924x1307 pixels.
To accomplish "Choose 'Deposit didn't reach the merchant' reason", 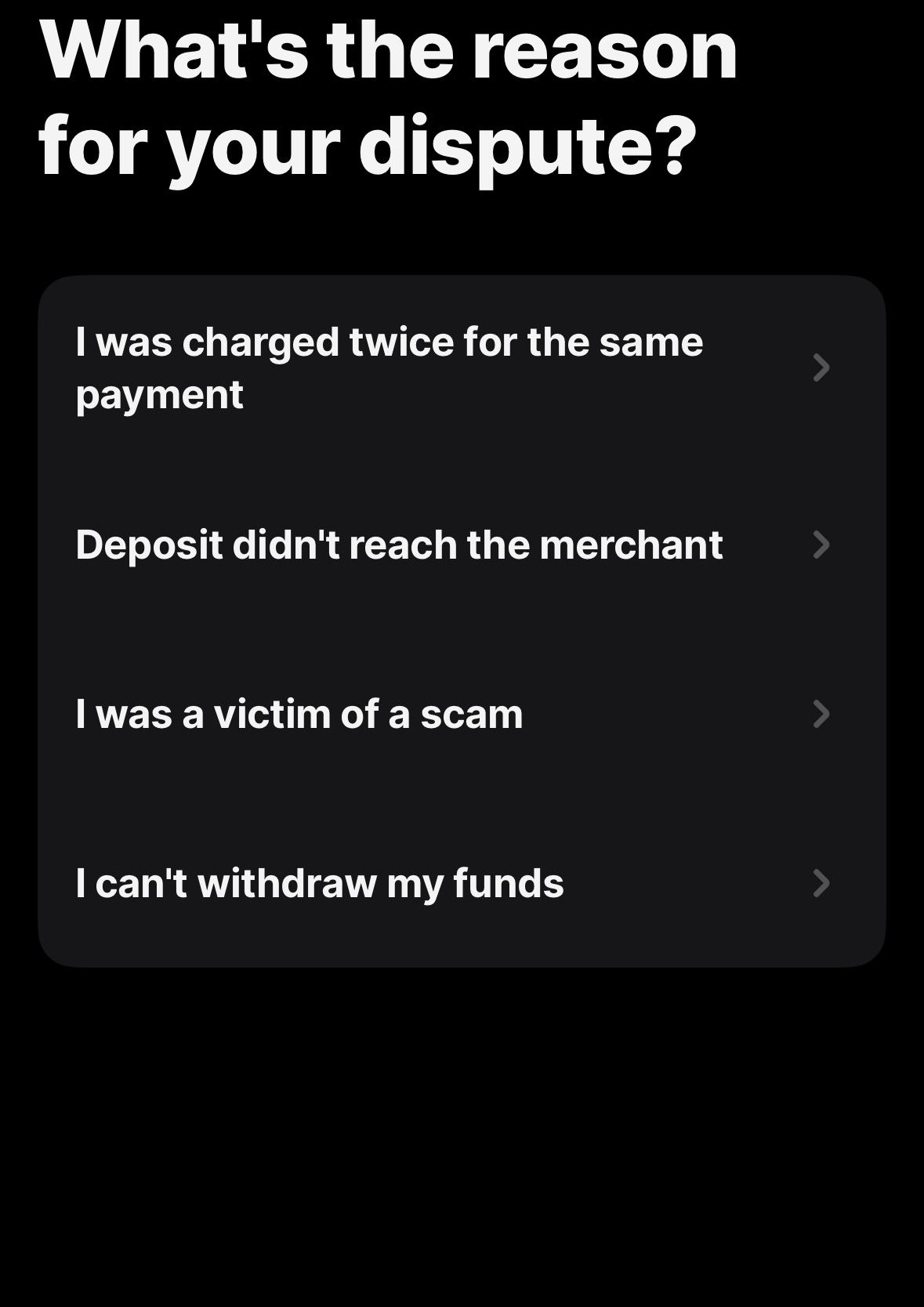I will pyautogui.click(x=462, y=545).
